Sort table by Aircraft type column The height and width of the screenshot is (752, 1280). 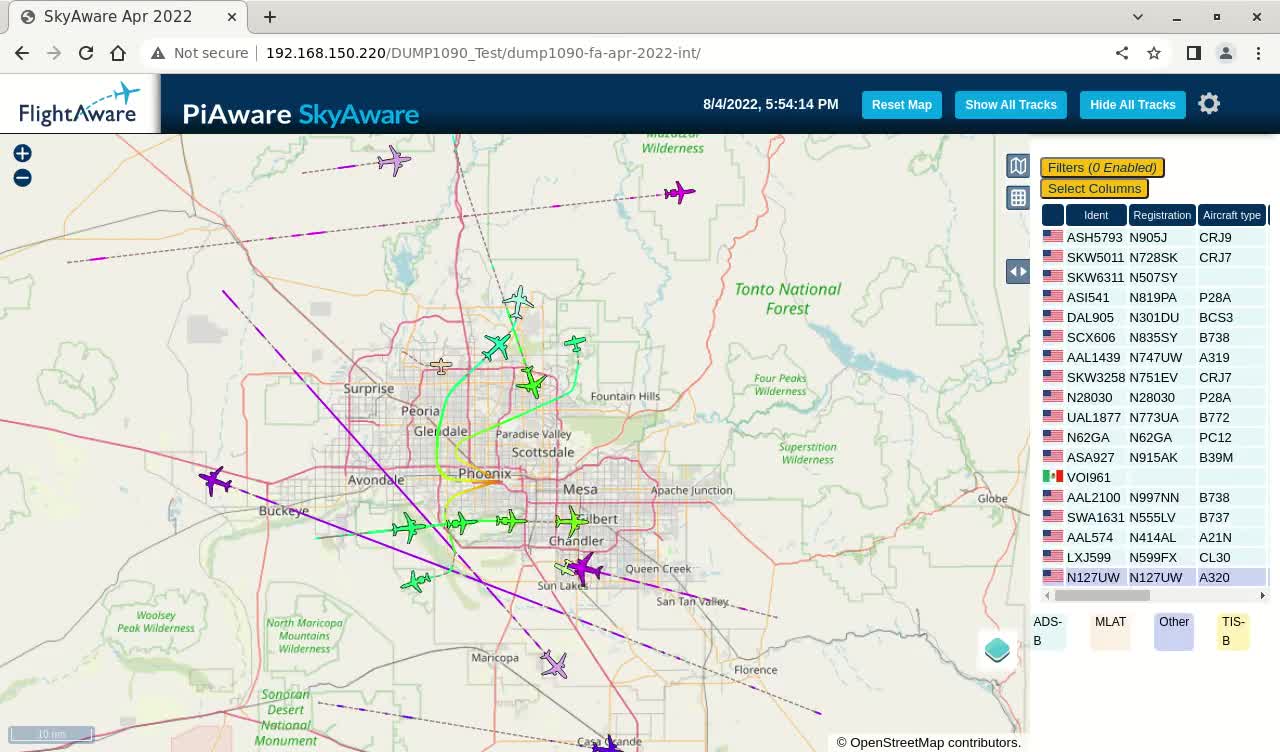[1231, 215]
